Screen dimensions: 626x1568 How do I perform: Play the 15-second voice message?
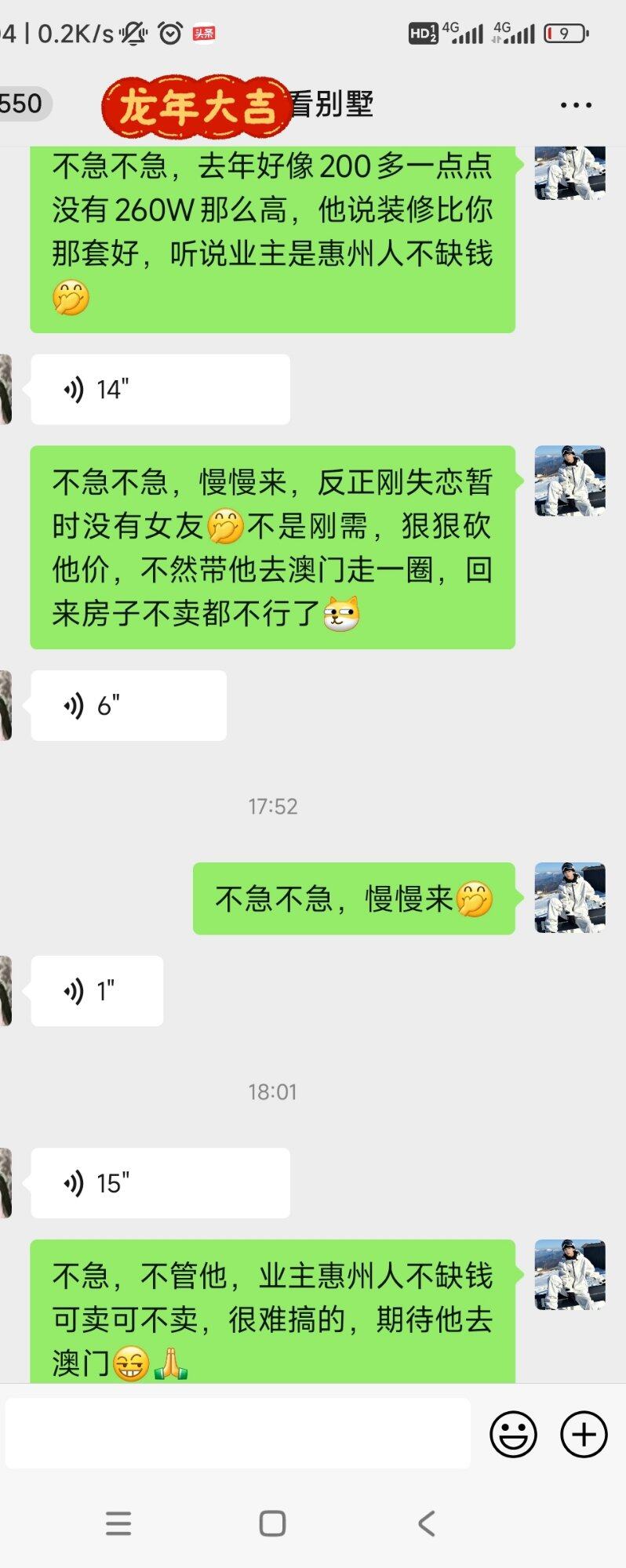tap(160, 1183)
